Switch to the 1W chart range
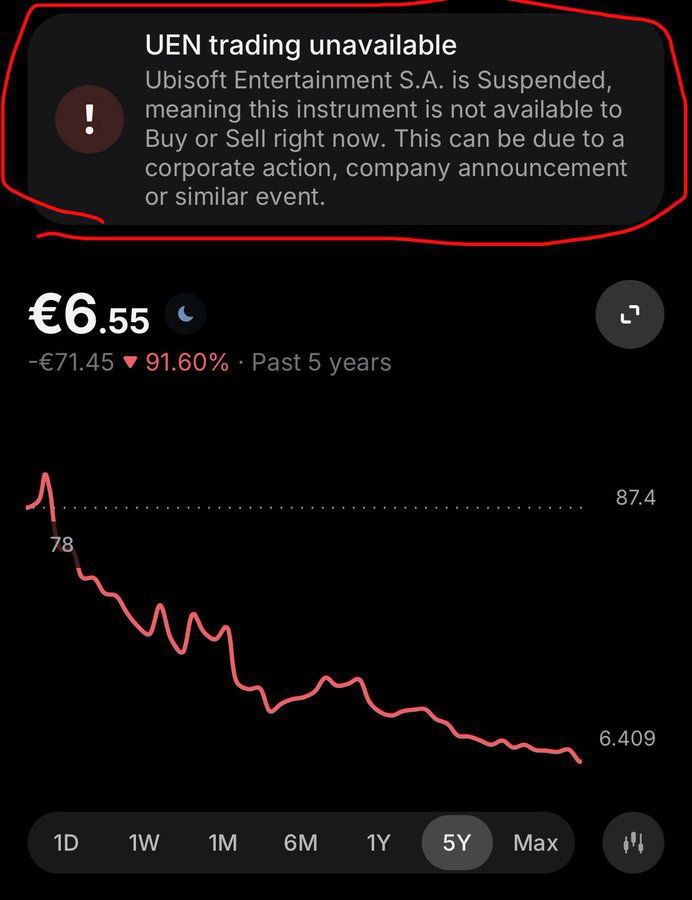Image resolution: width=692 pixels, height=900 pixels. (144, 843)
